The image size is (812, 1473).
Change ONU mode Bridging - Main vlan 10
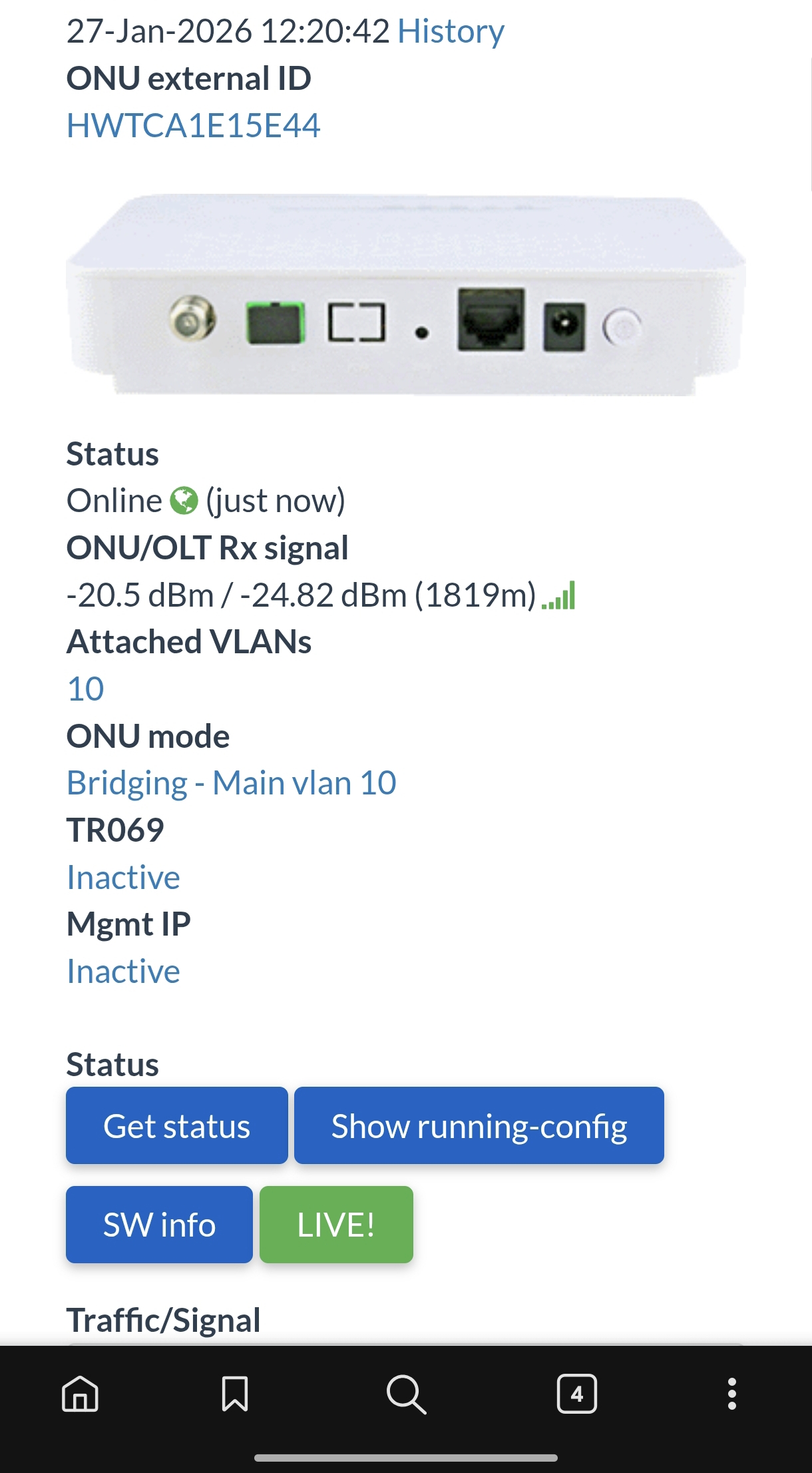(x=231, y=783)
